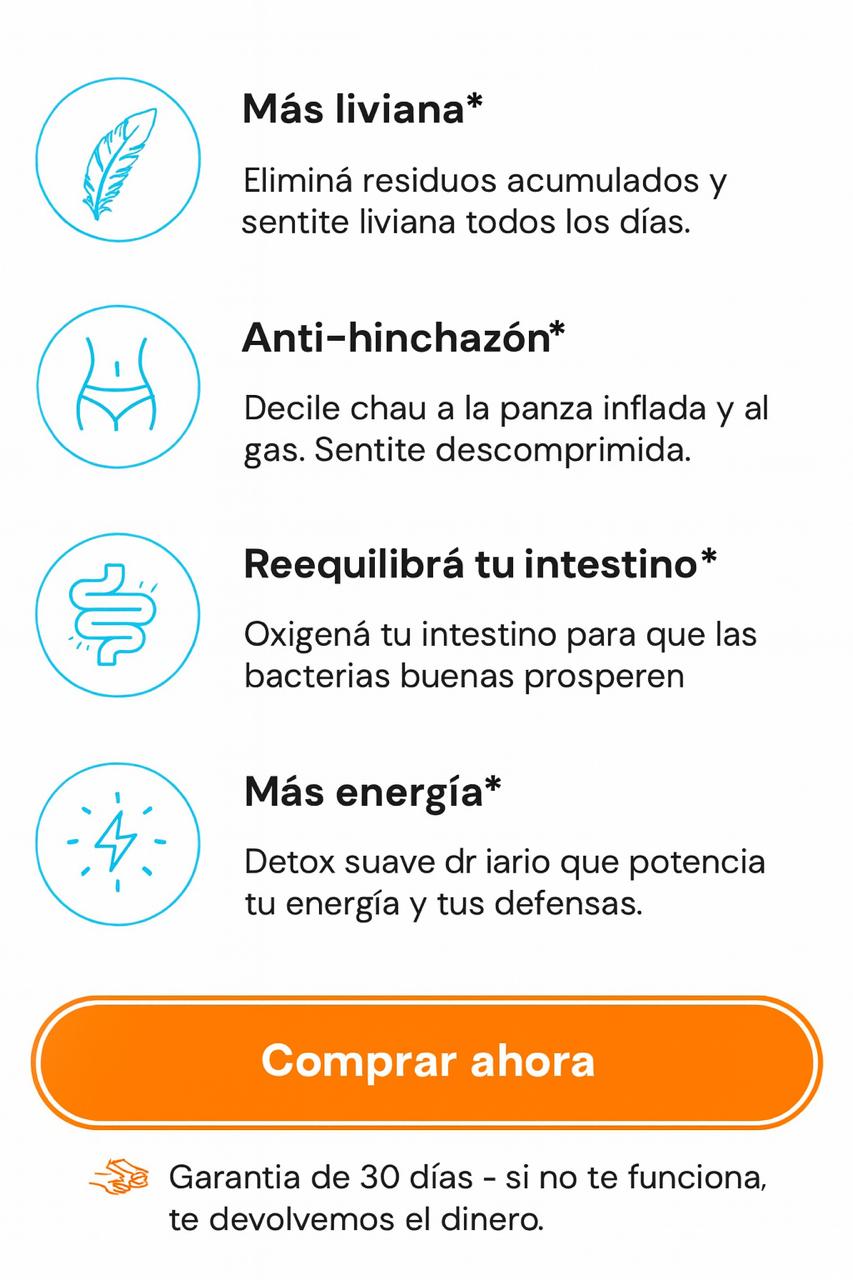This screenshot has width=853, height=1280.
Task: Tap the Comprar ahora button
Action: point(427,1061)
